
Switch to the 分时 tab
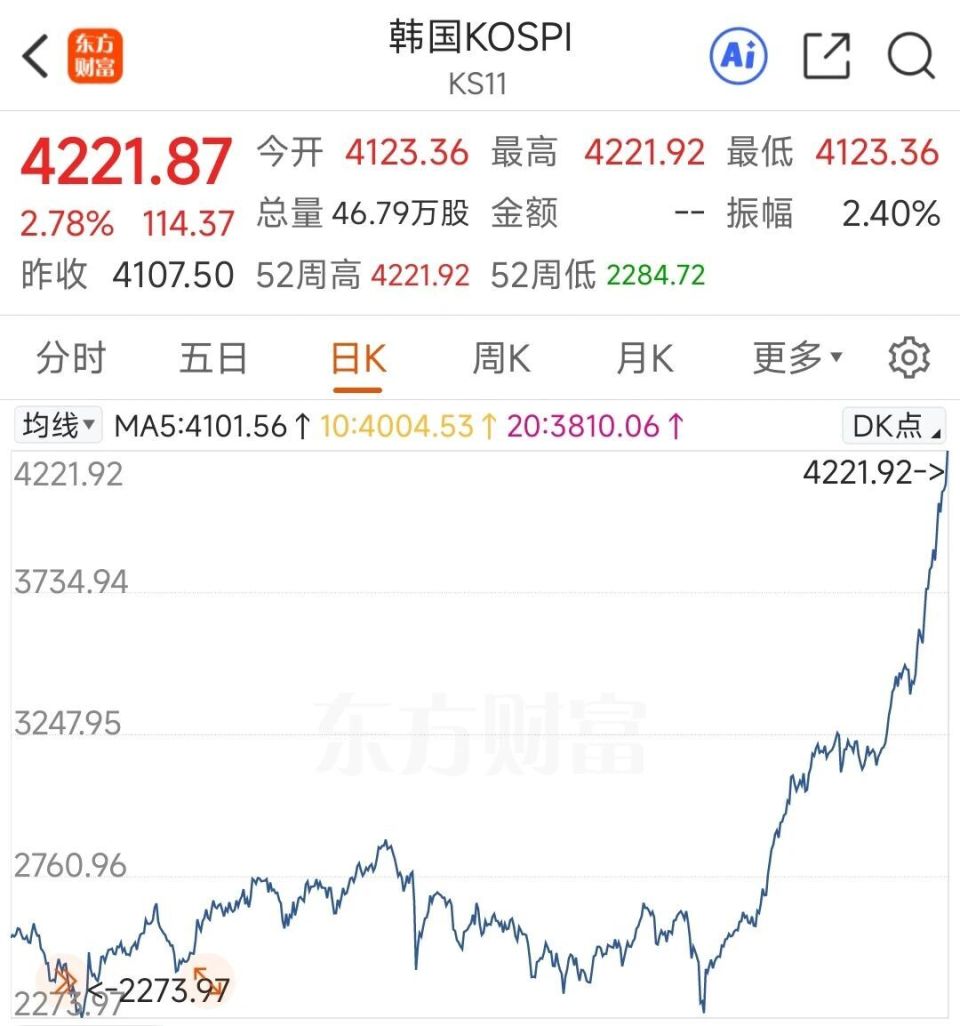[x=69, y=358]
